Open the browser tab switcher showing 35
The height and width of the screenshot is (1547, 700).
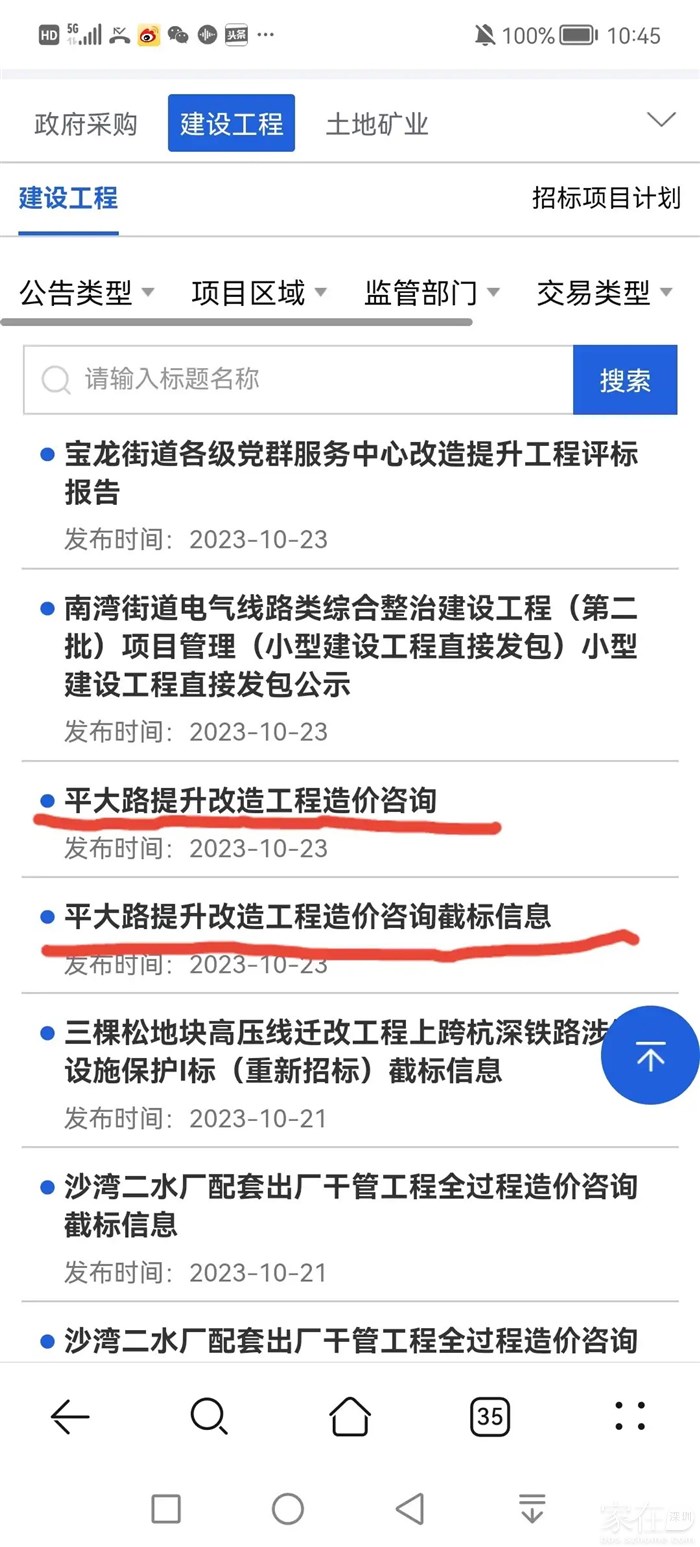490,1416
